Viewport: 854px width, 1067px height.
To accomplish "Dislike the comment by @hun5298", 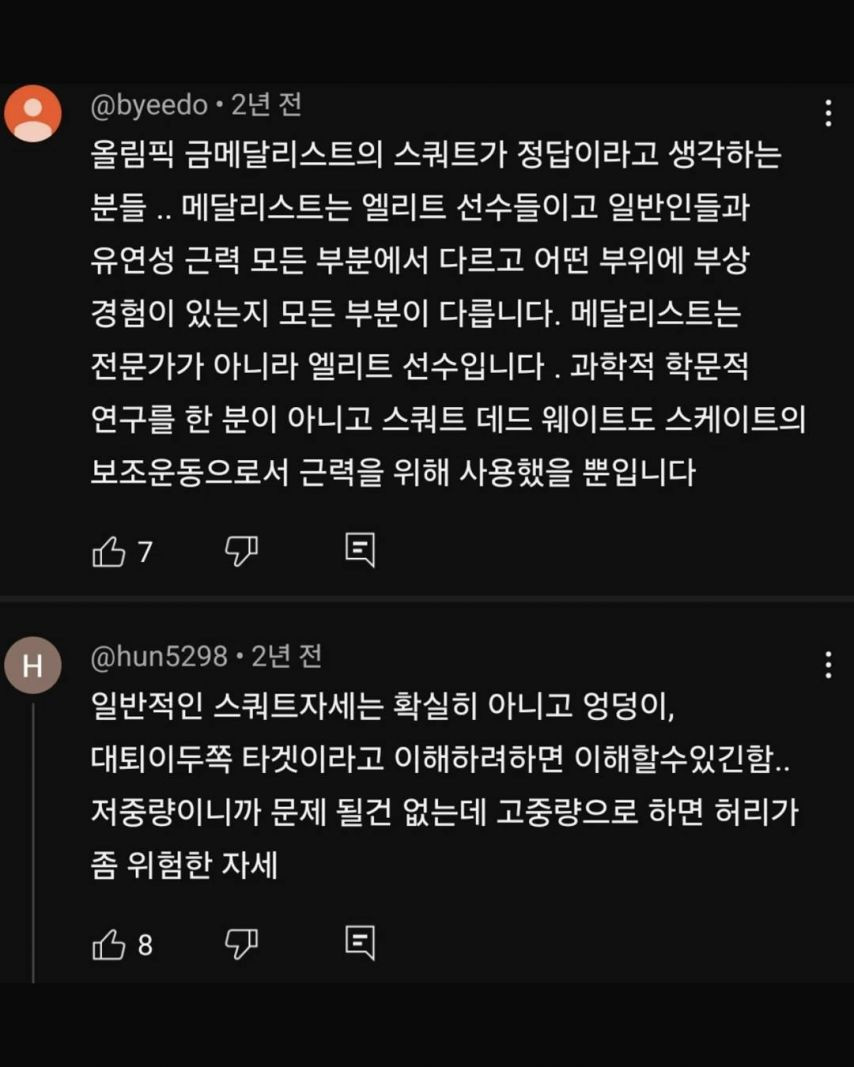I will [x=241, y=944].
